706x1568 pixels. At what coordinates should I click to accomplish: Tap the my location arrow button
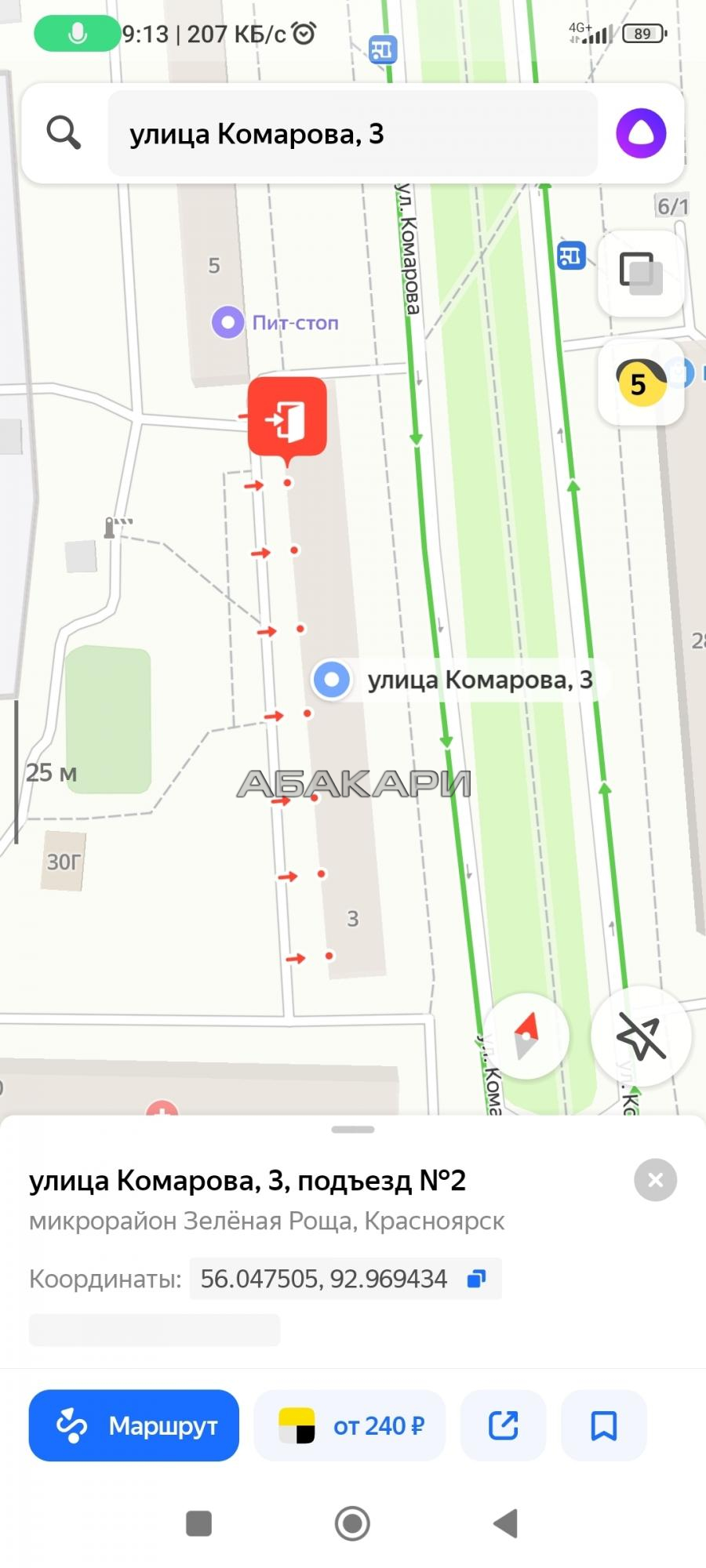[641, 1036]
